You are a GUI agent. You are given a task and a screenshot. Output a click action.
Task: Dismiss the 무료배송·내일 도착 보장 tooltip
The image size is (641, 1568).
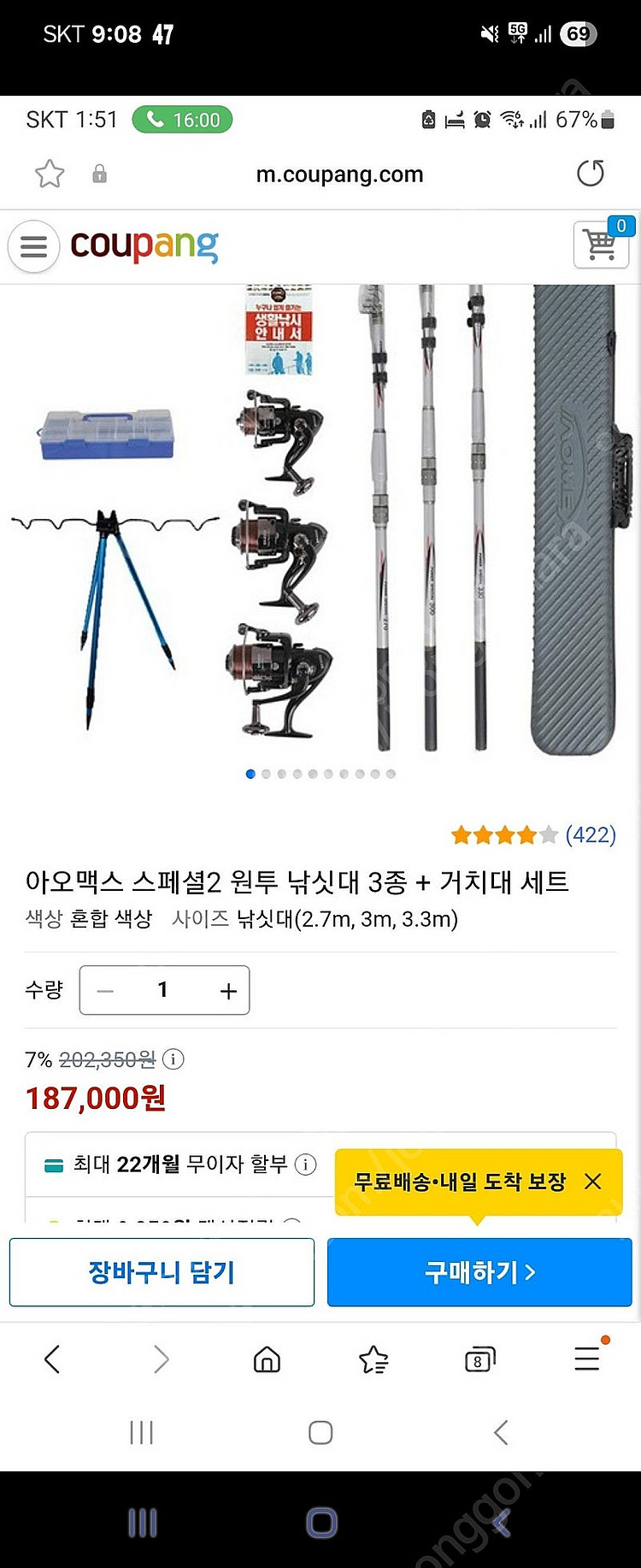[592, 1182]
